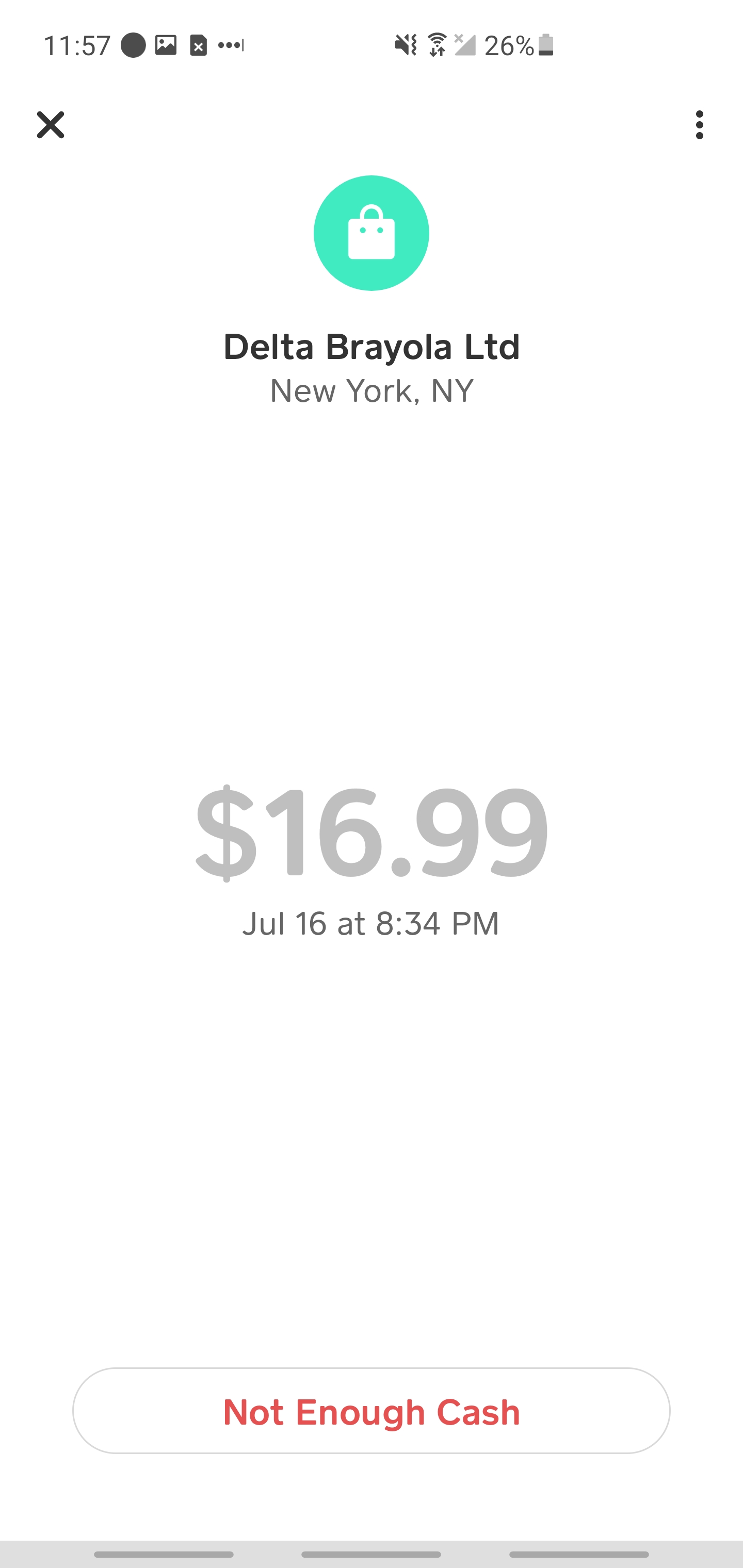The image size is (743, 1568).
Task: Tap the Not Enough Cash button
Action: pyautogui.click(x=371, y=1411)
